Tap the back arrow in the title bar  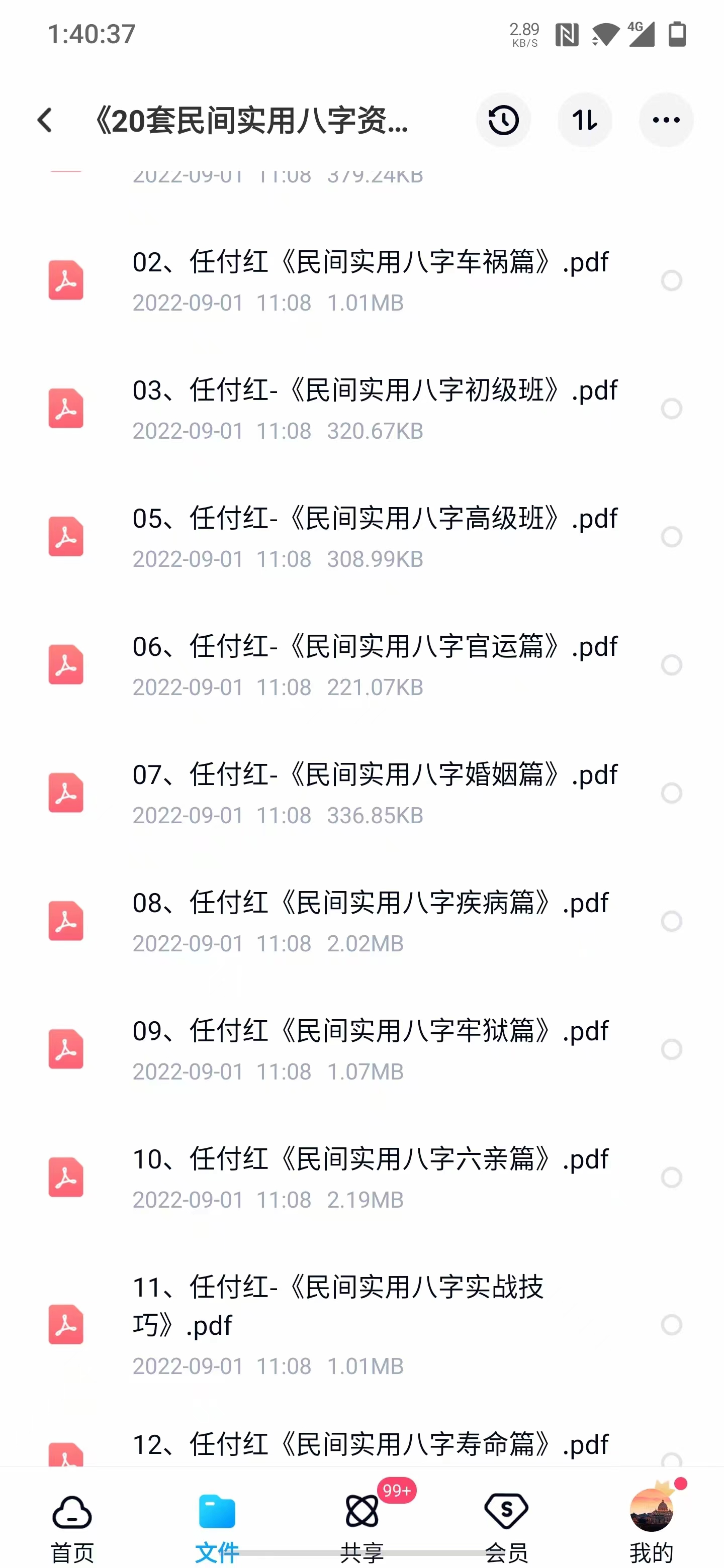44,120
